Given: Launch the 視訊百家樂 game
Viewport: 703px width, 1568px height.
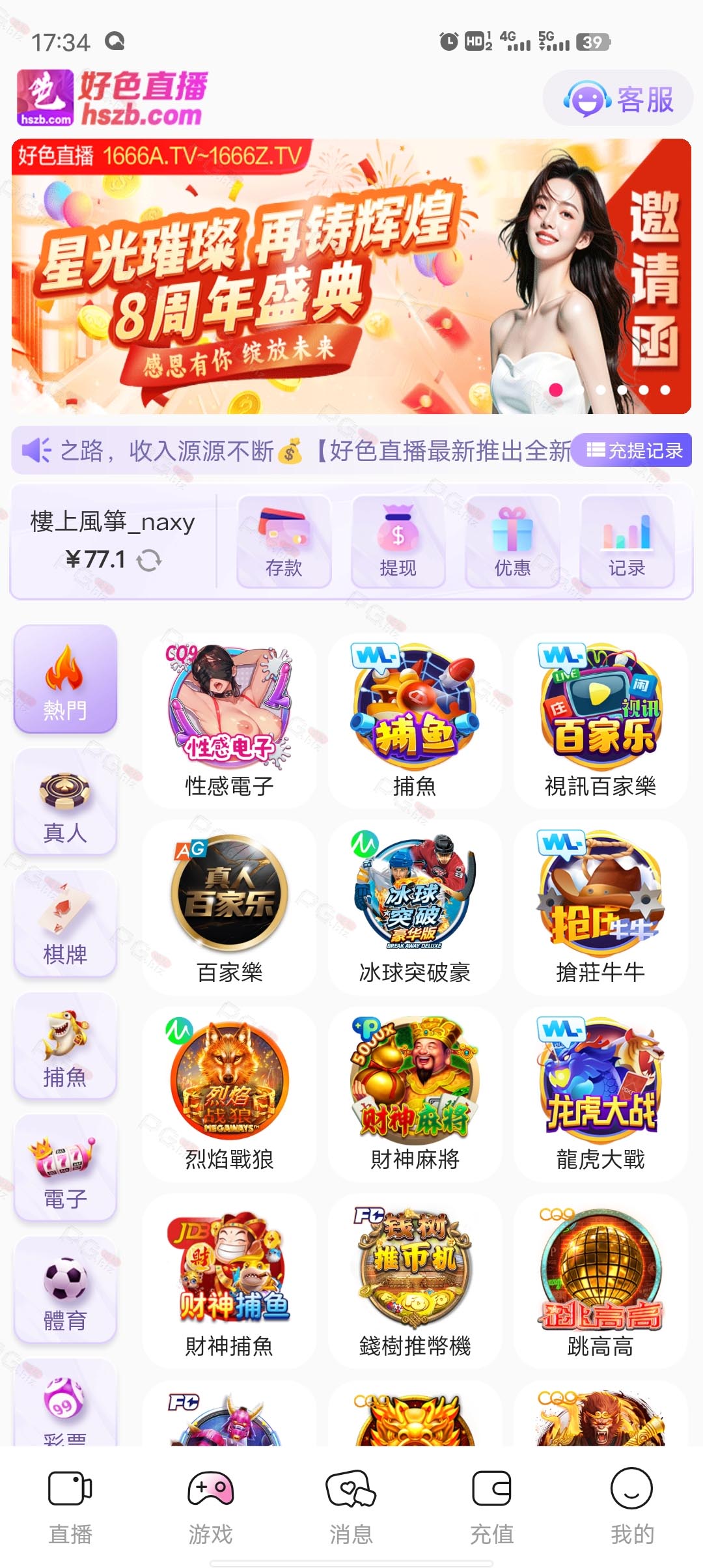Looking at the screenshot, I should coord(600,721).
